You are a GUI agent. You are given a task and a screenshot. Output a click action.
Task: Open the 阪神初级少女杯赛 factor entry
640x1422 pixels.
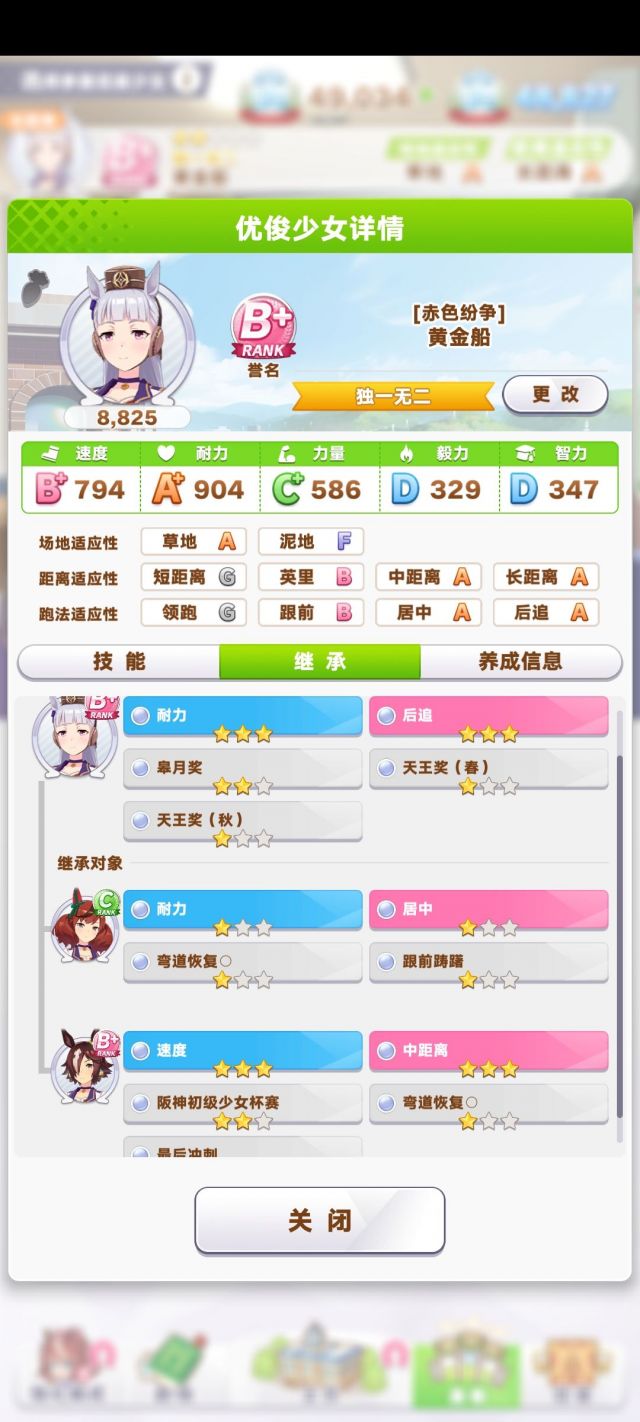tap(243, 1103)
